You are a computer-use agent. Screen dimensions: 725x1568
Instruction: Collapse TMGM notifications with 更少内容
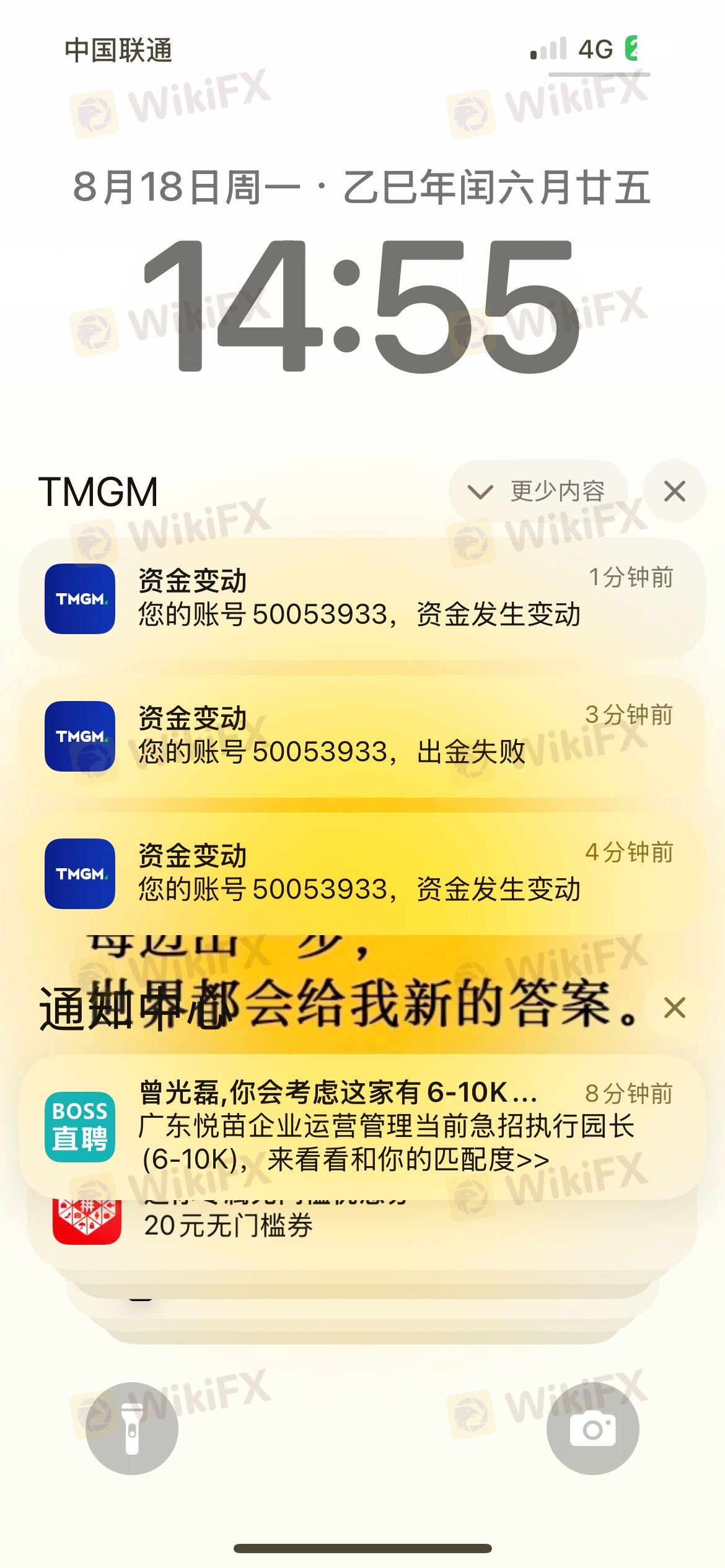[538, 491]
